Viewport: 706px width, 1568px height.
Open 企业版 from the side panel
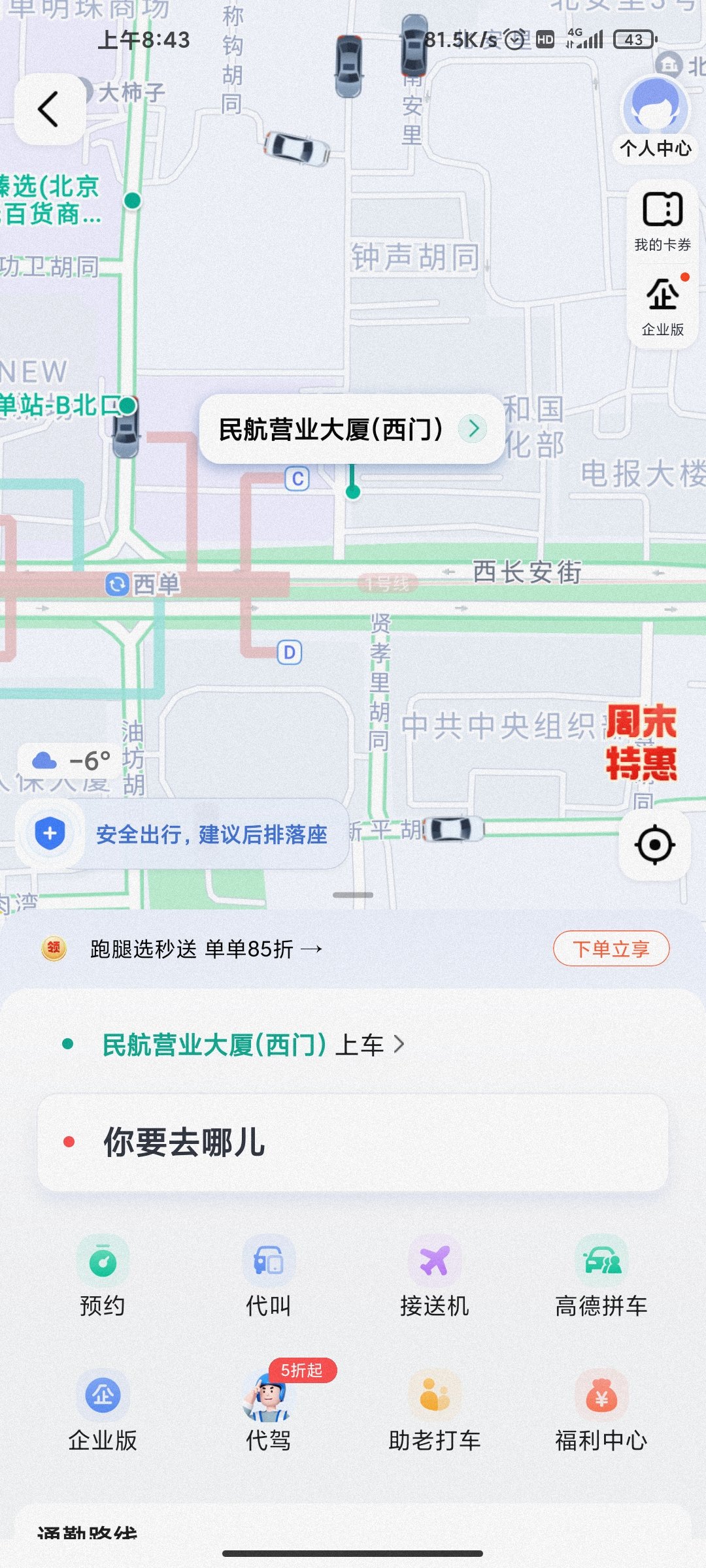(x=662, y=306)
